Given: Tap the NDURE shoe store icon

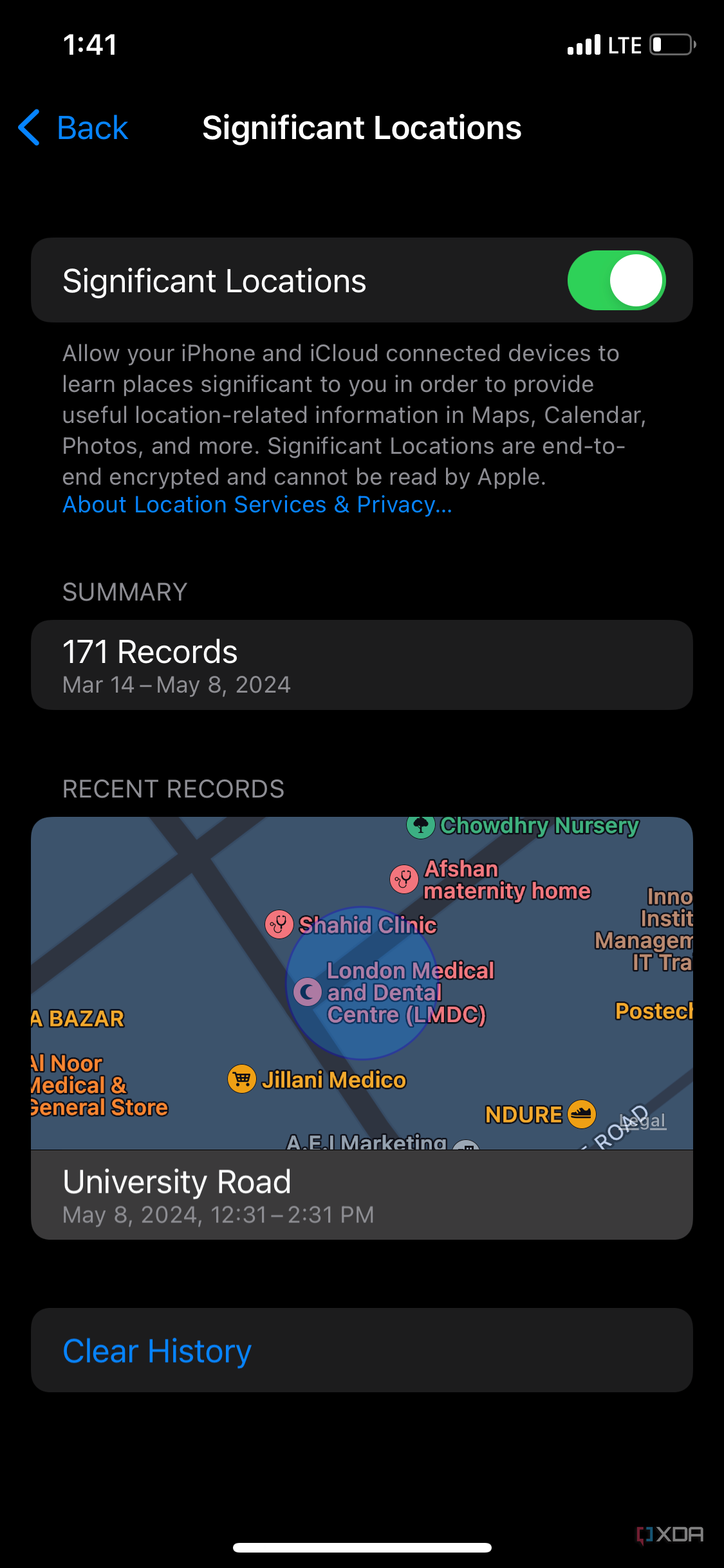Looking at the screenshot, I should (581, 1114).
